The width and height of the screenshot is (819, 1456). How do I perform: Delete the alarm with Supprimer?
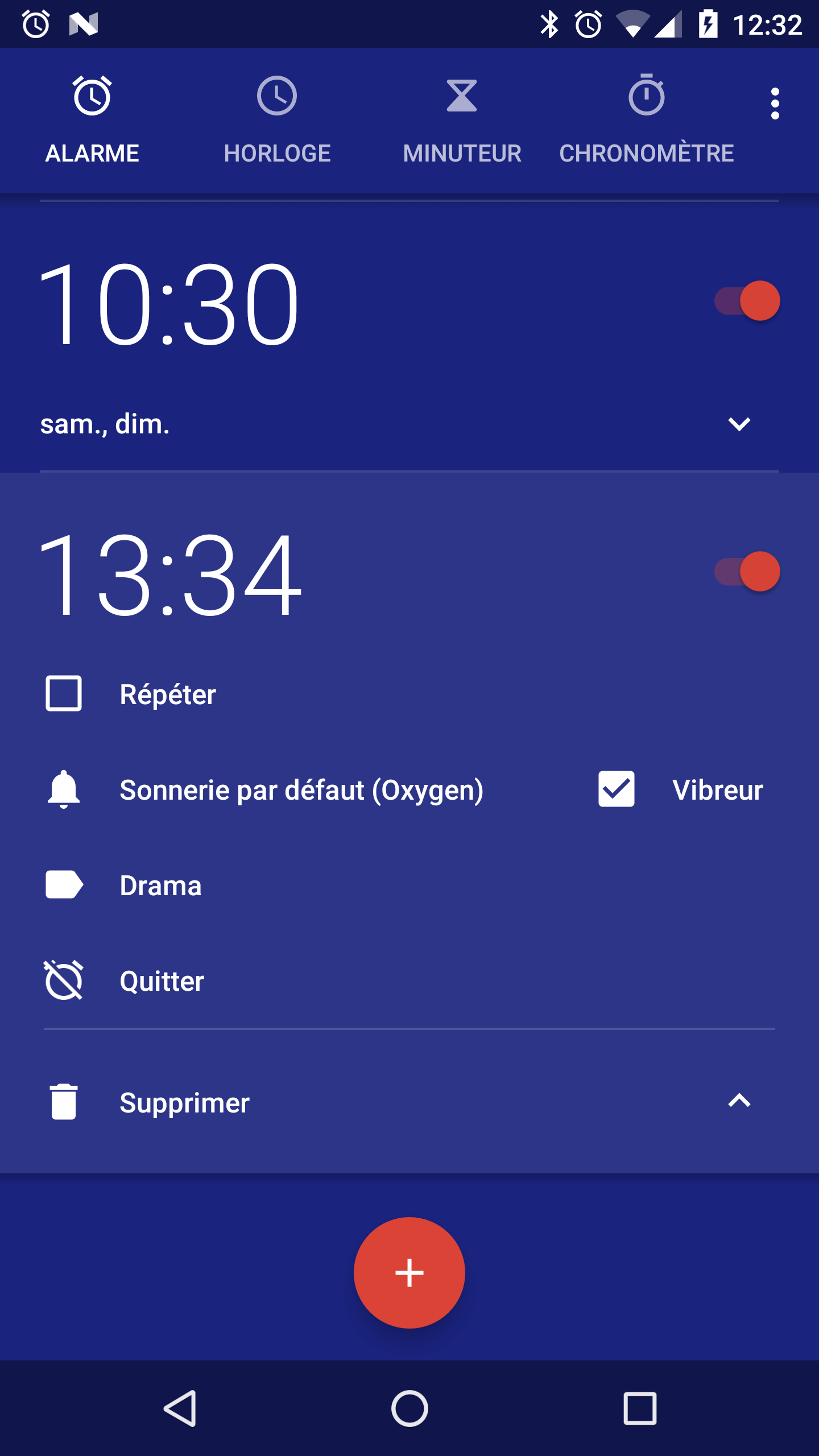click(184, 1103)
